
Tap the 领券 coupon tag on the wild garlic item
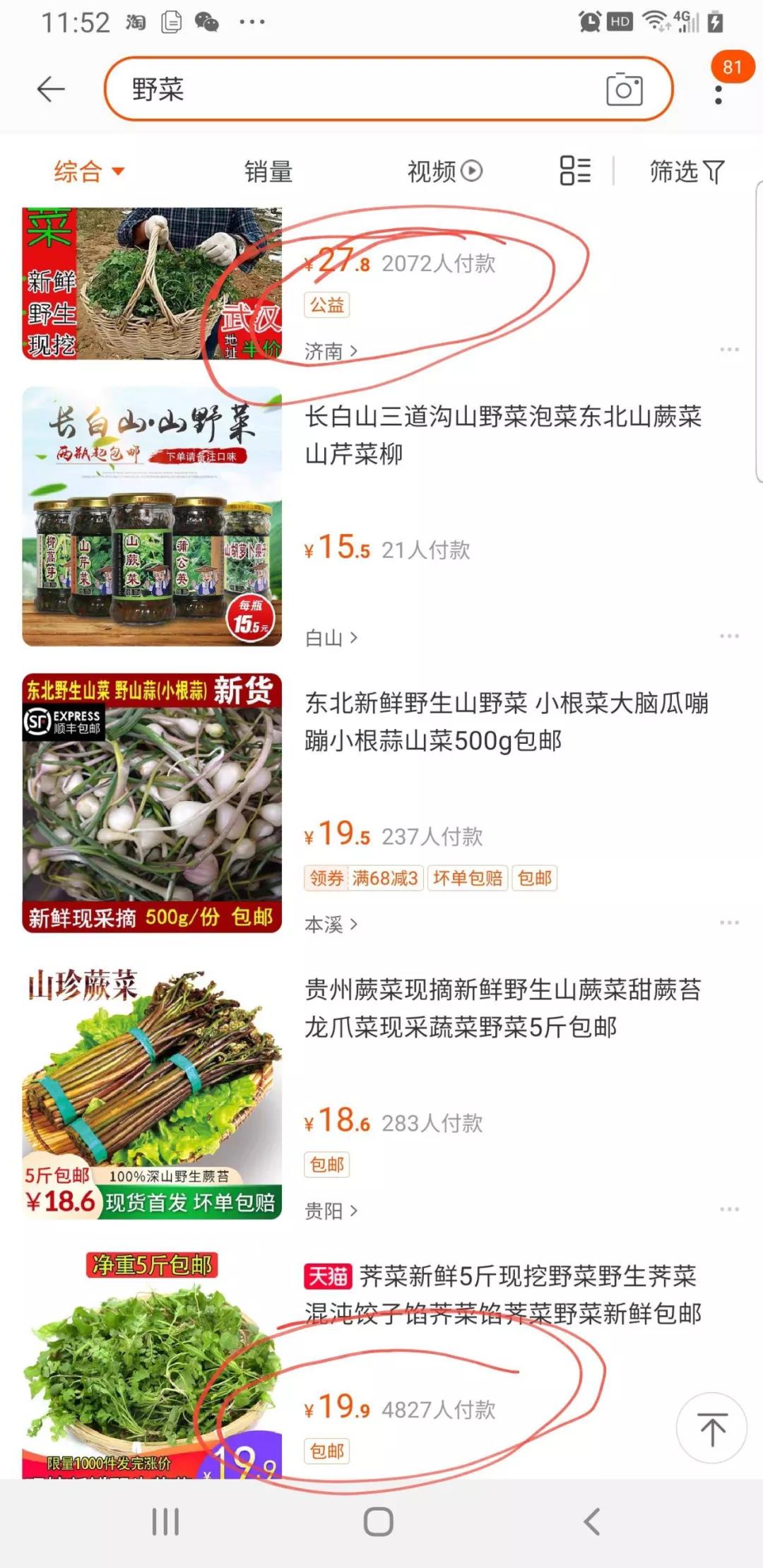click(326, 878)
